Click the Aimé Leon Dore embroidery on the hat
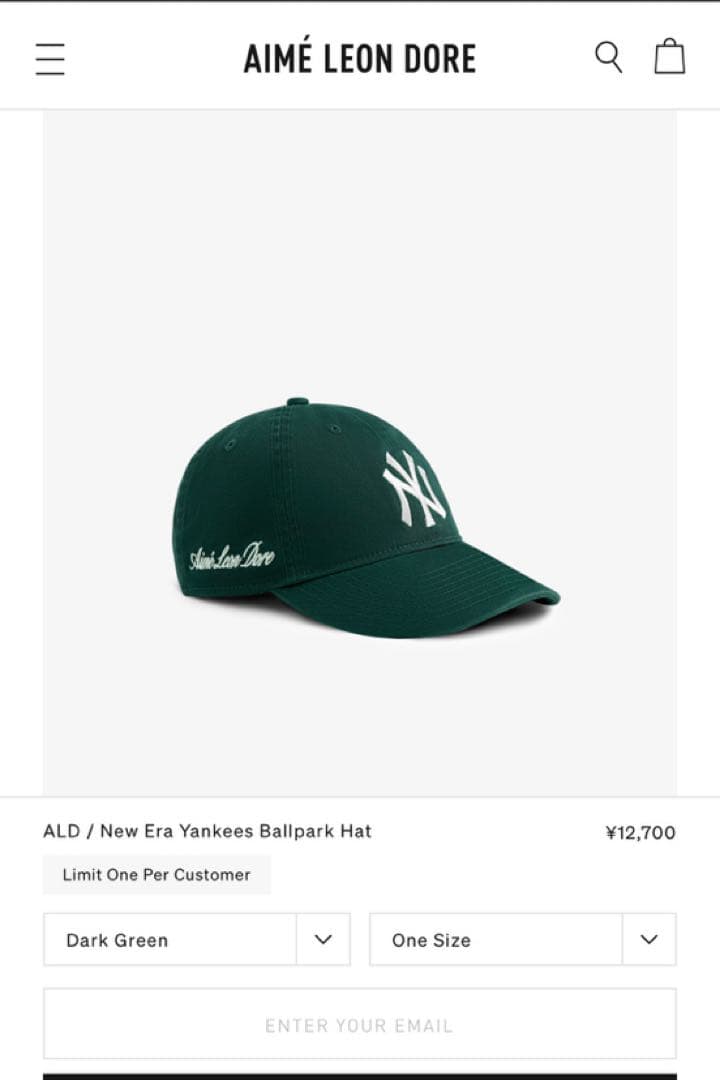720x1080 pixels. point(232,557)
